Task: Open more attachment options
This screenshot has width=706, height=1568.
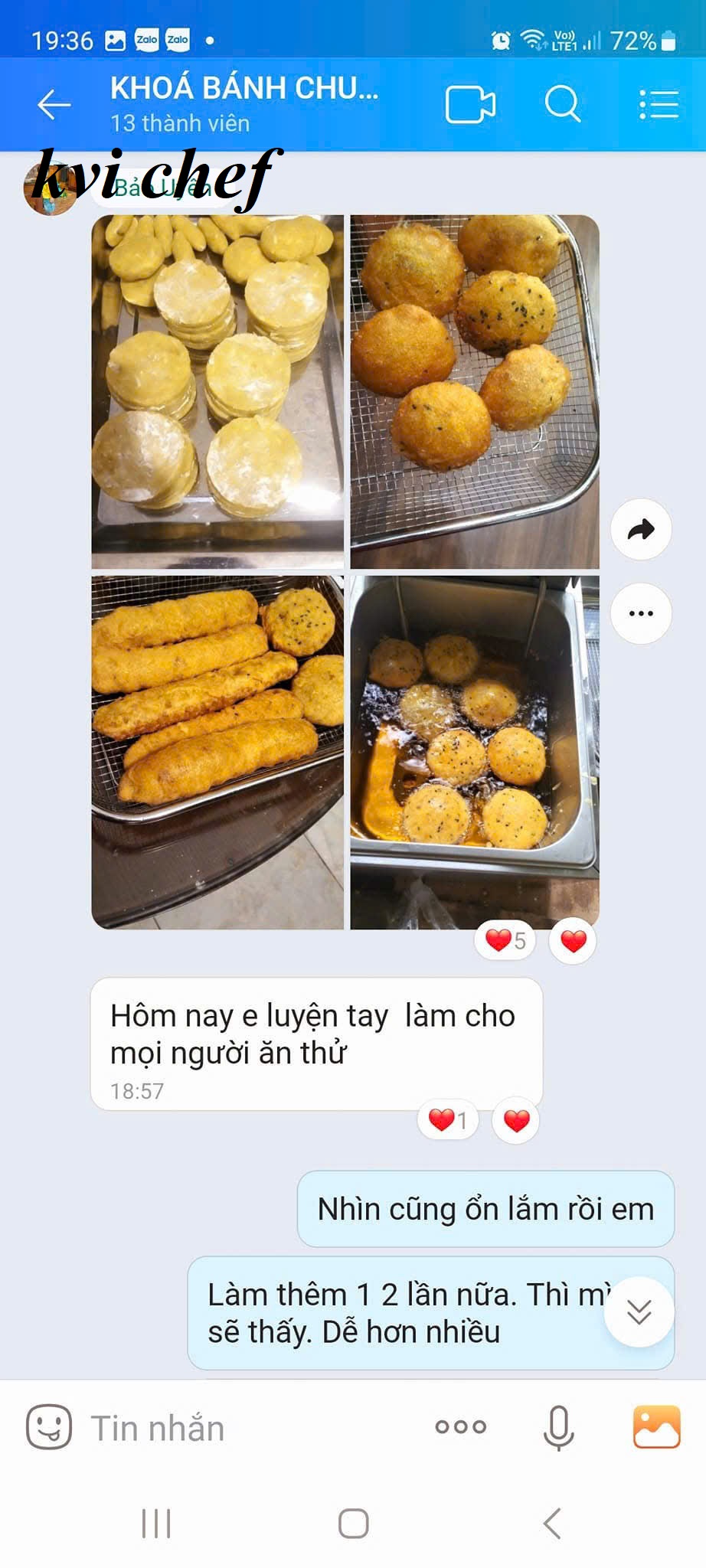Action: (x=460, y=1427)
